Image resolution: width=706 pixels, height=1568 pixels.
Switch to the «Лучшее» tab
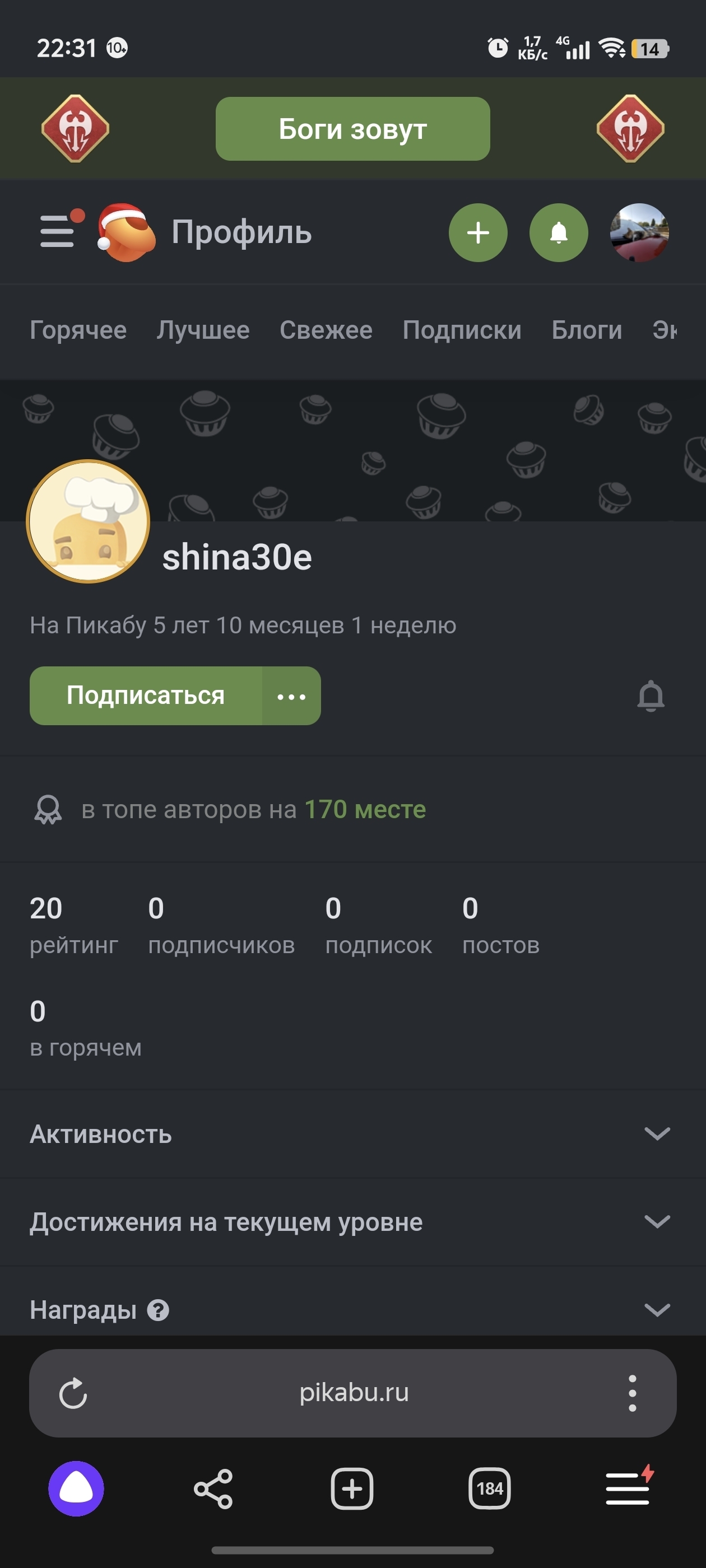(x=203, y=330)
